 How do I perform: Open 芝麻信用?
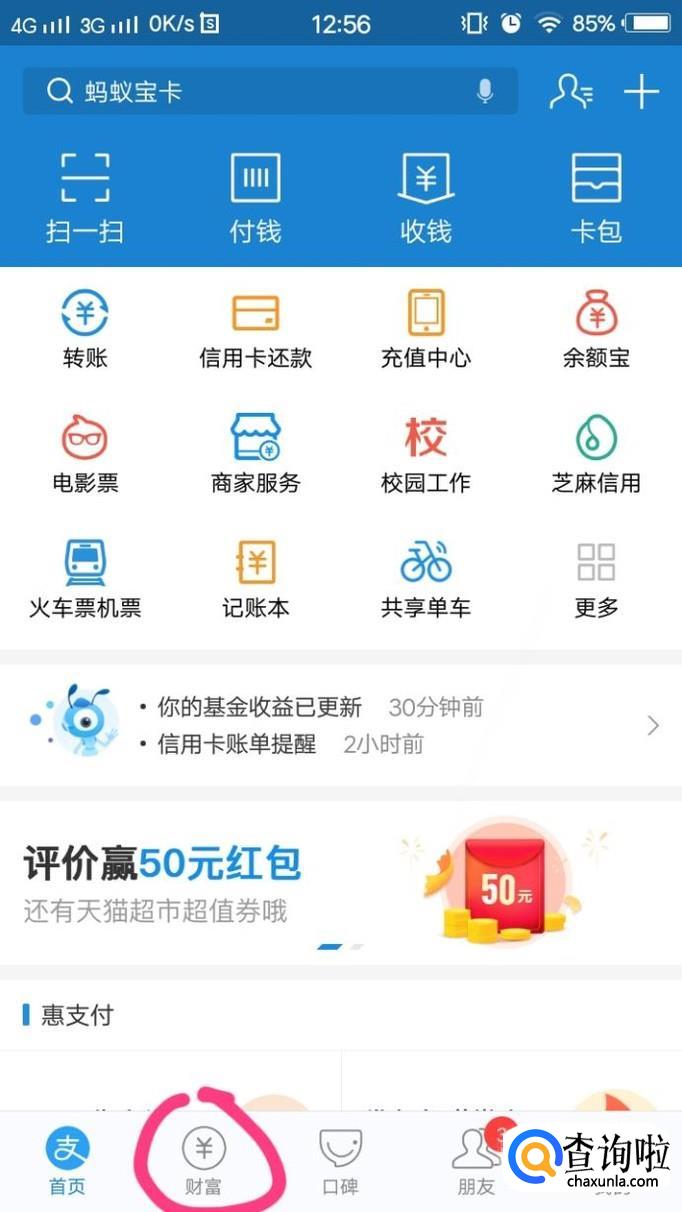[x=596, y=455]
